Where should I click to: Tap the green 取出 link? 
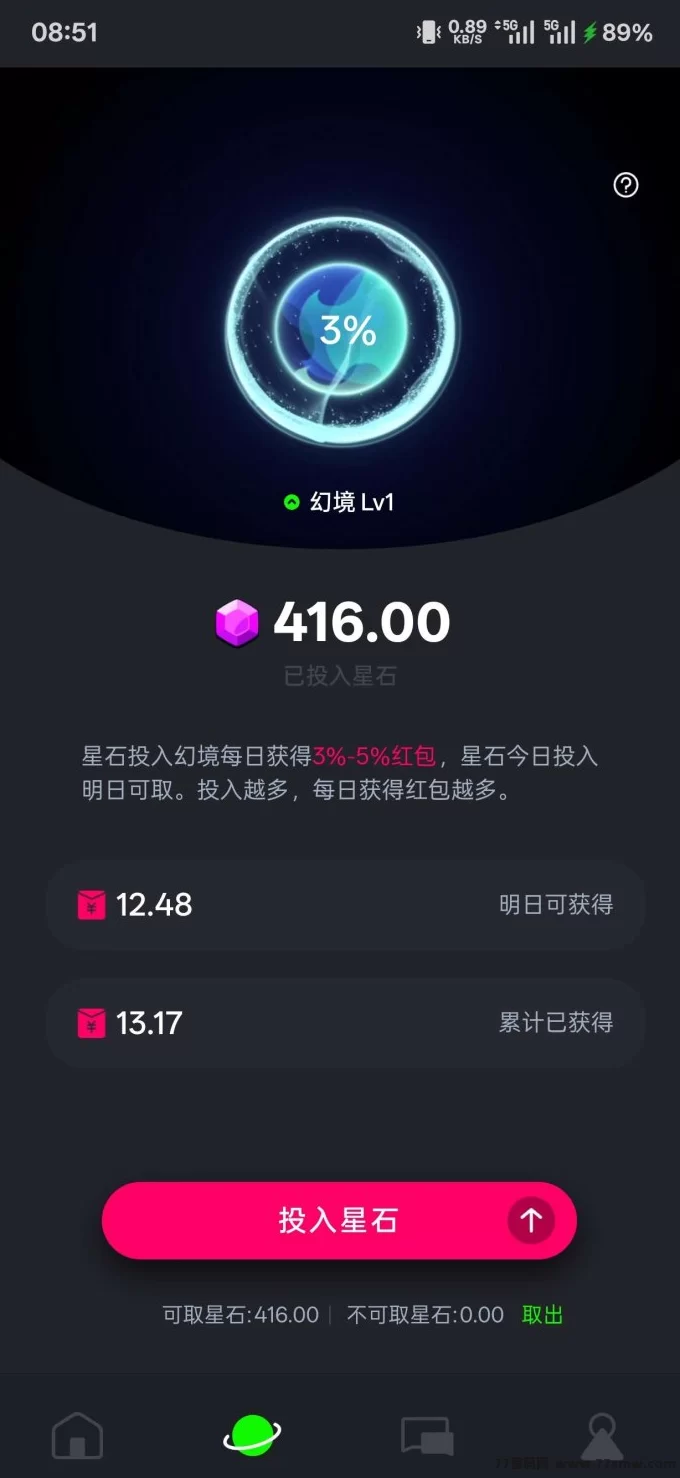542,1315
